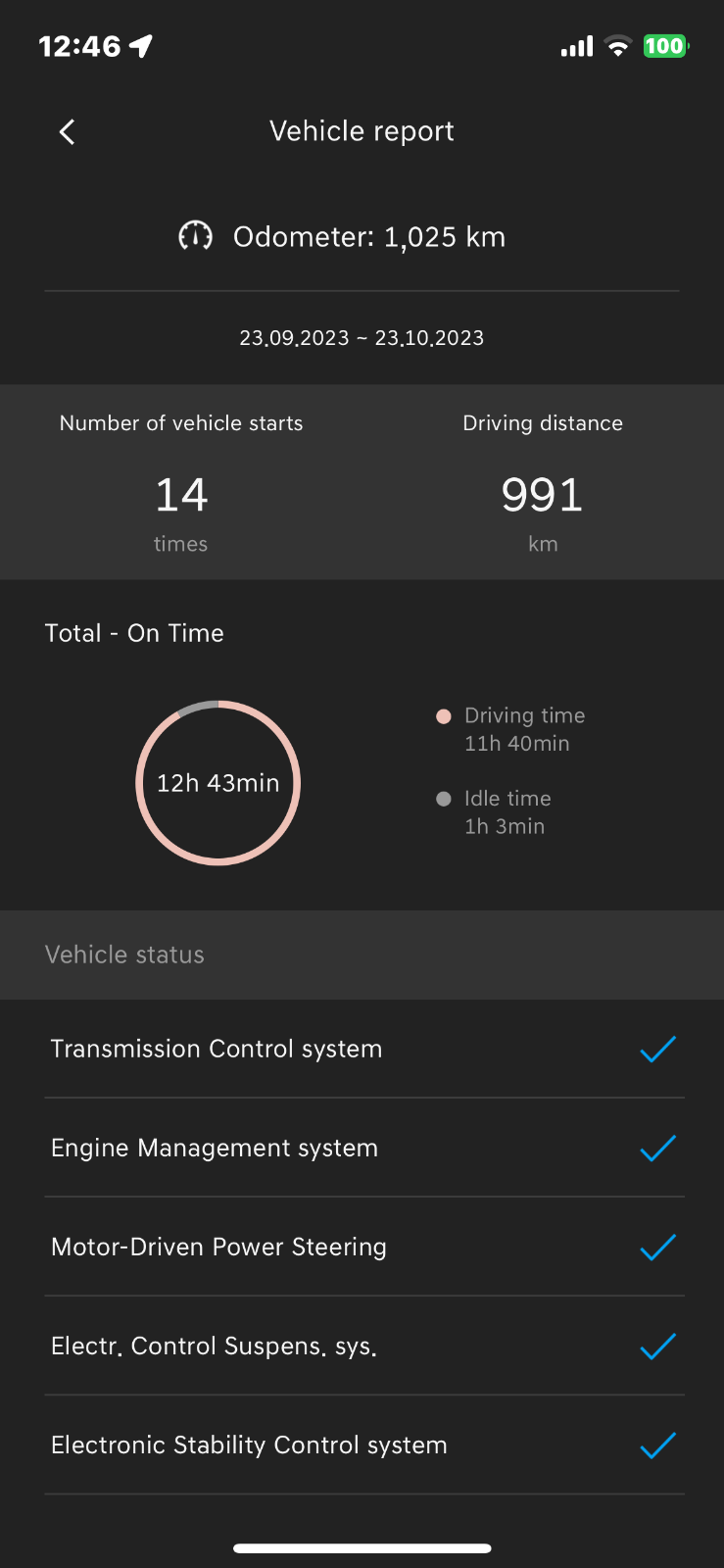Go back from the Vehicle report
This screenshot has width=724, height=1568.
pyautogui.click(x=67, y=132)
